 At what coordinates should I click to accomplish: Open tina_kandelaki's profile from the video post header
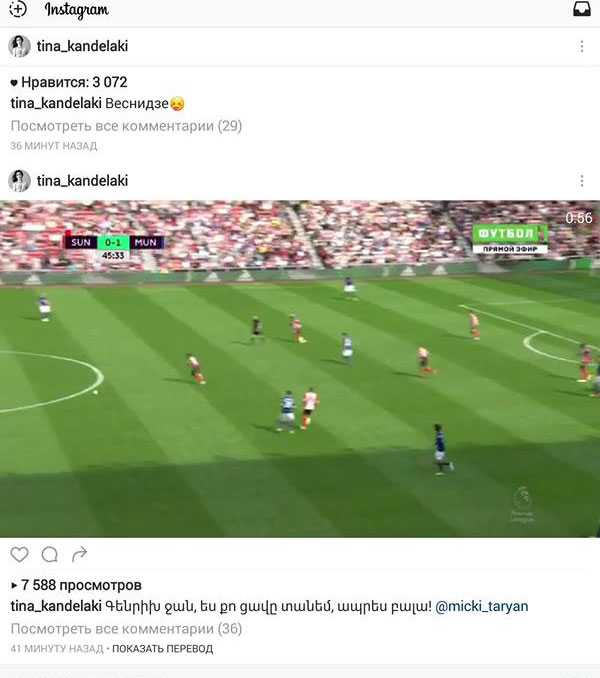coord(82,181)
